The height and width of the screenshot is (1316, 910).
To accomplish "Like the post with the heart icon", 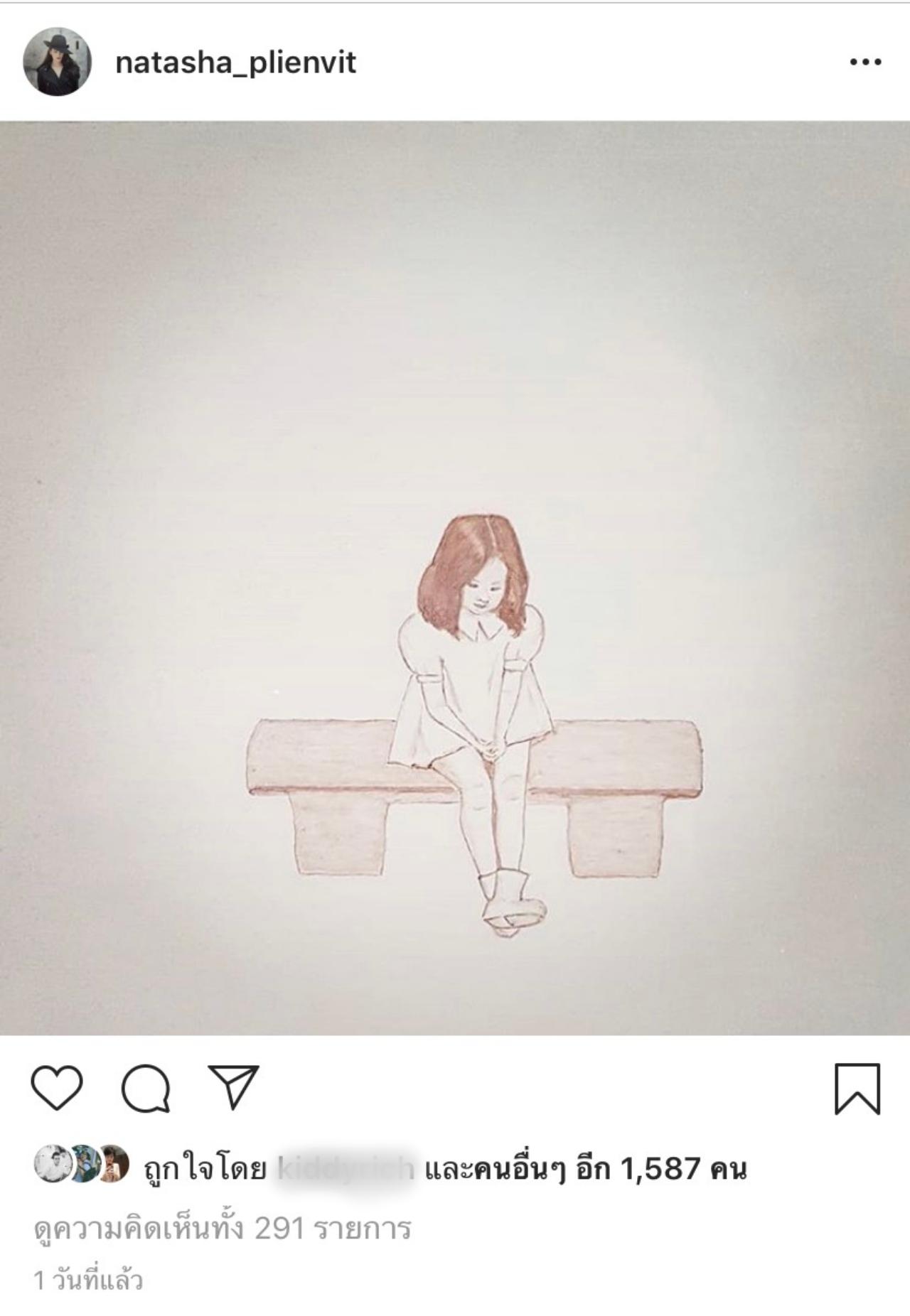I will 57,1088.
